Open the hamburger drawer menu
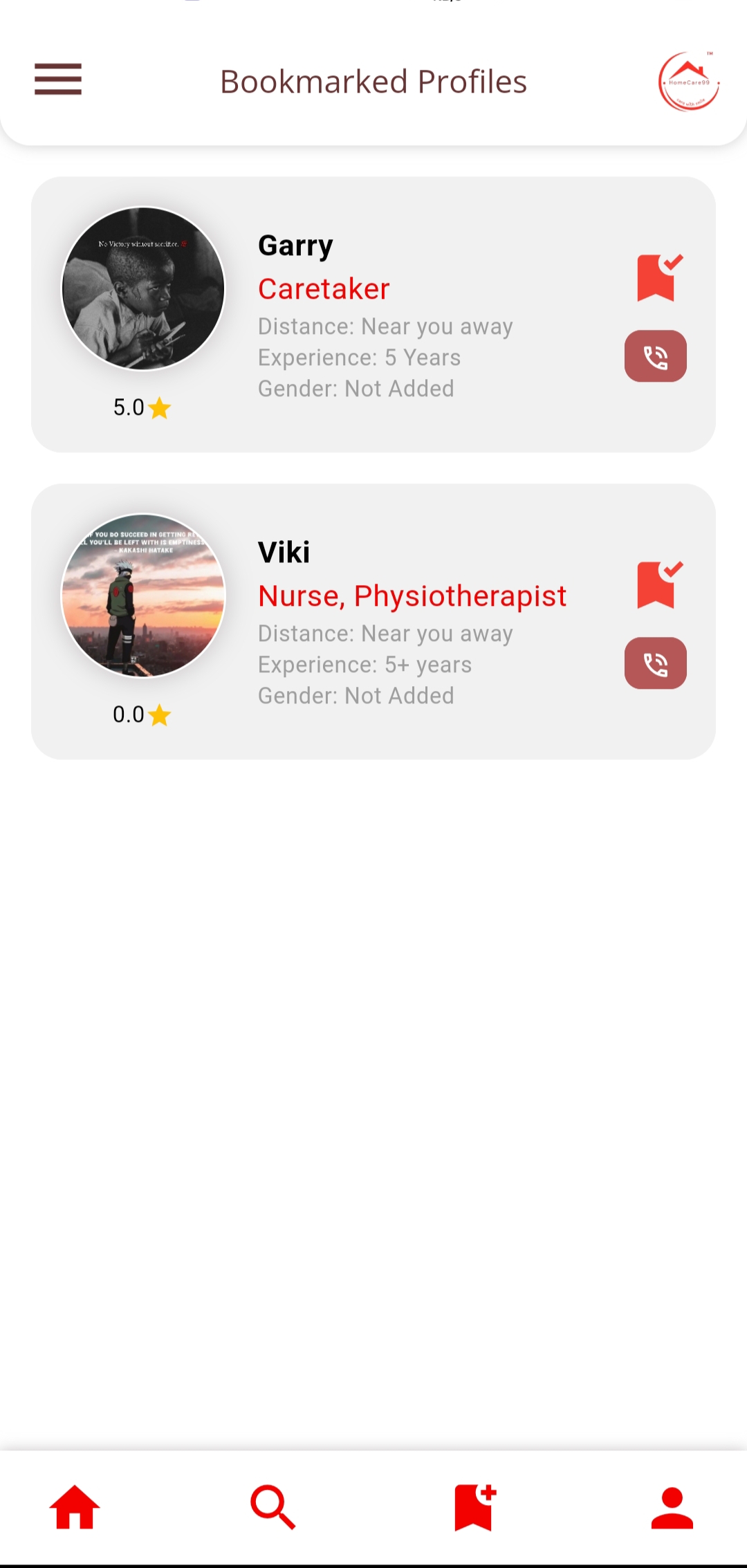 58,79
